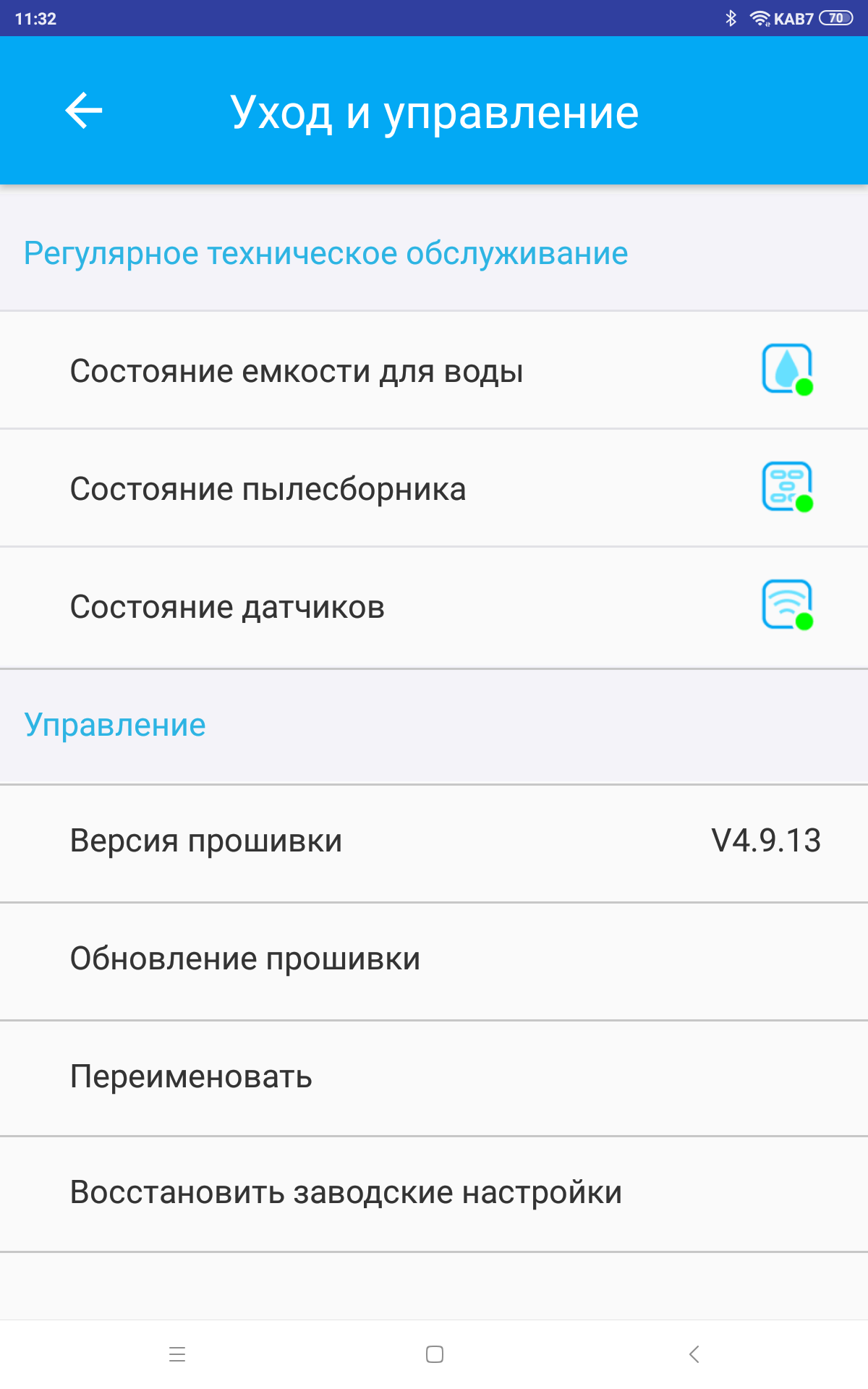The width and height of the screenshot is (868, 1389).
Task: Go back using the header arrow
Action: 84,111
